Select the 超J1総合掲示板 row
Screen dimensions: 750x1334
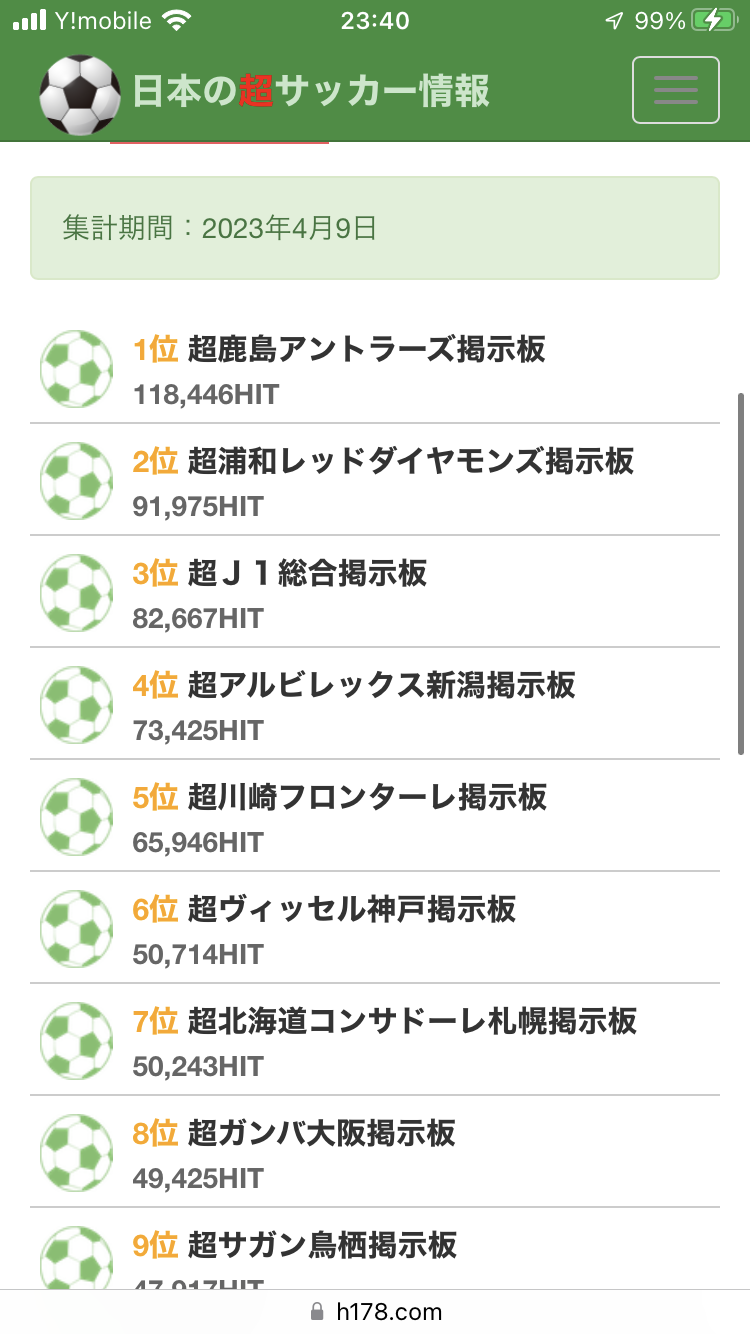tap(375, 592)
